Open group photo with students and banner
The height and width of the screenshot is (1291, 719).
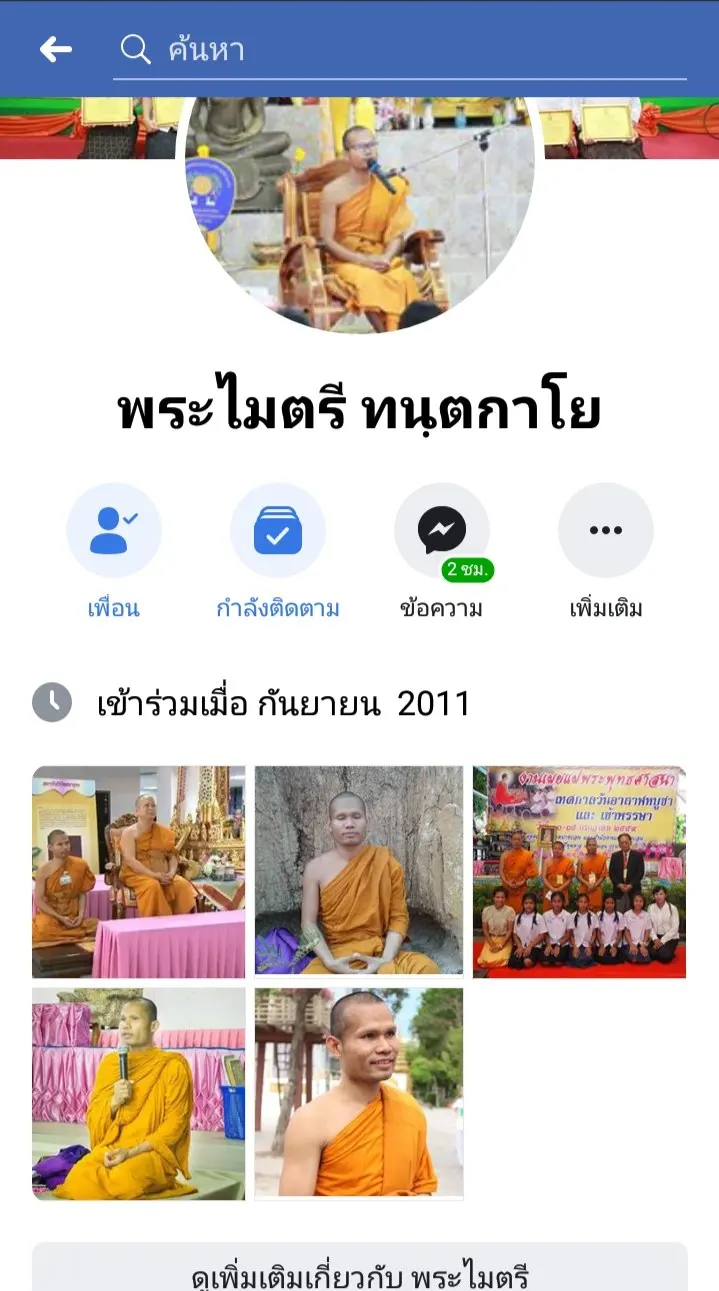(x=580, y=872)
